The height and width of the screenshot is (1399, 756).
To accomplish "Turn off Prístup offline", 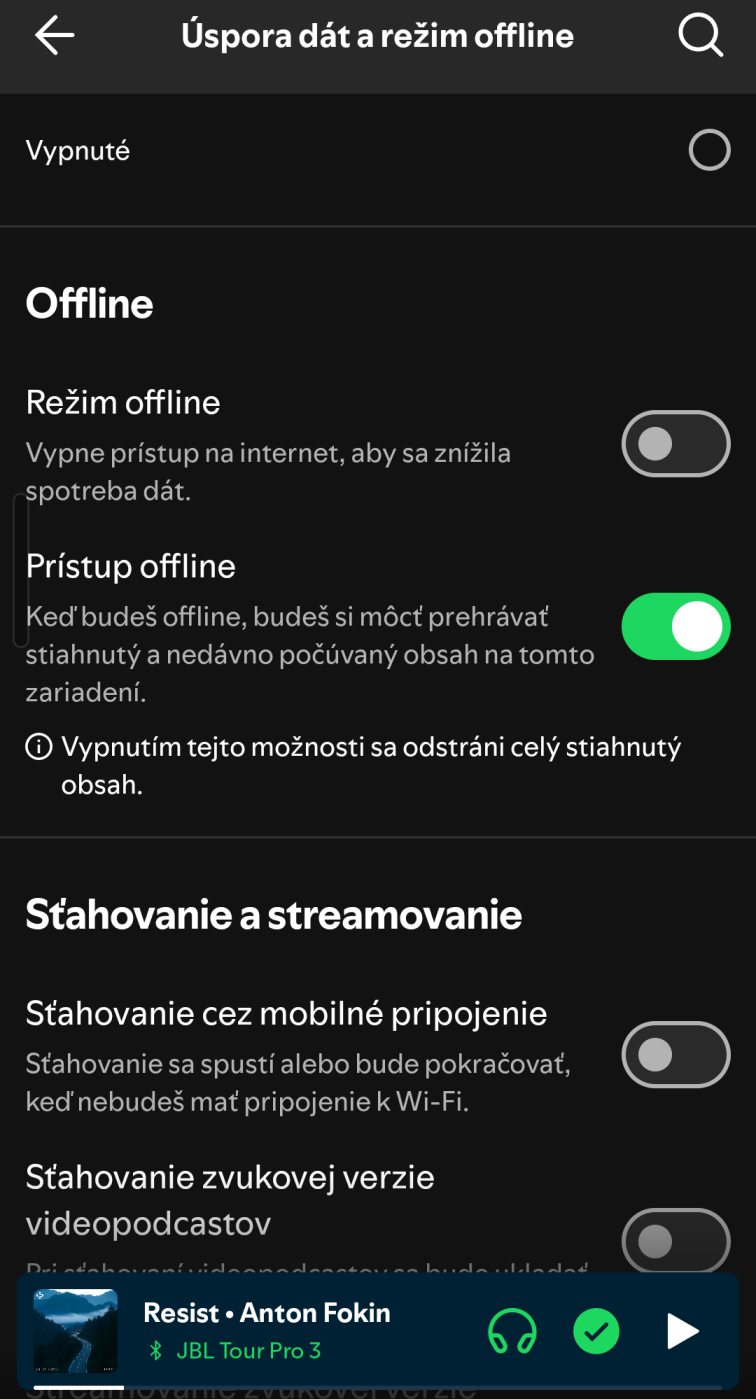I will 676,626.
